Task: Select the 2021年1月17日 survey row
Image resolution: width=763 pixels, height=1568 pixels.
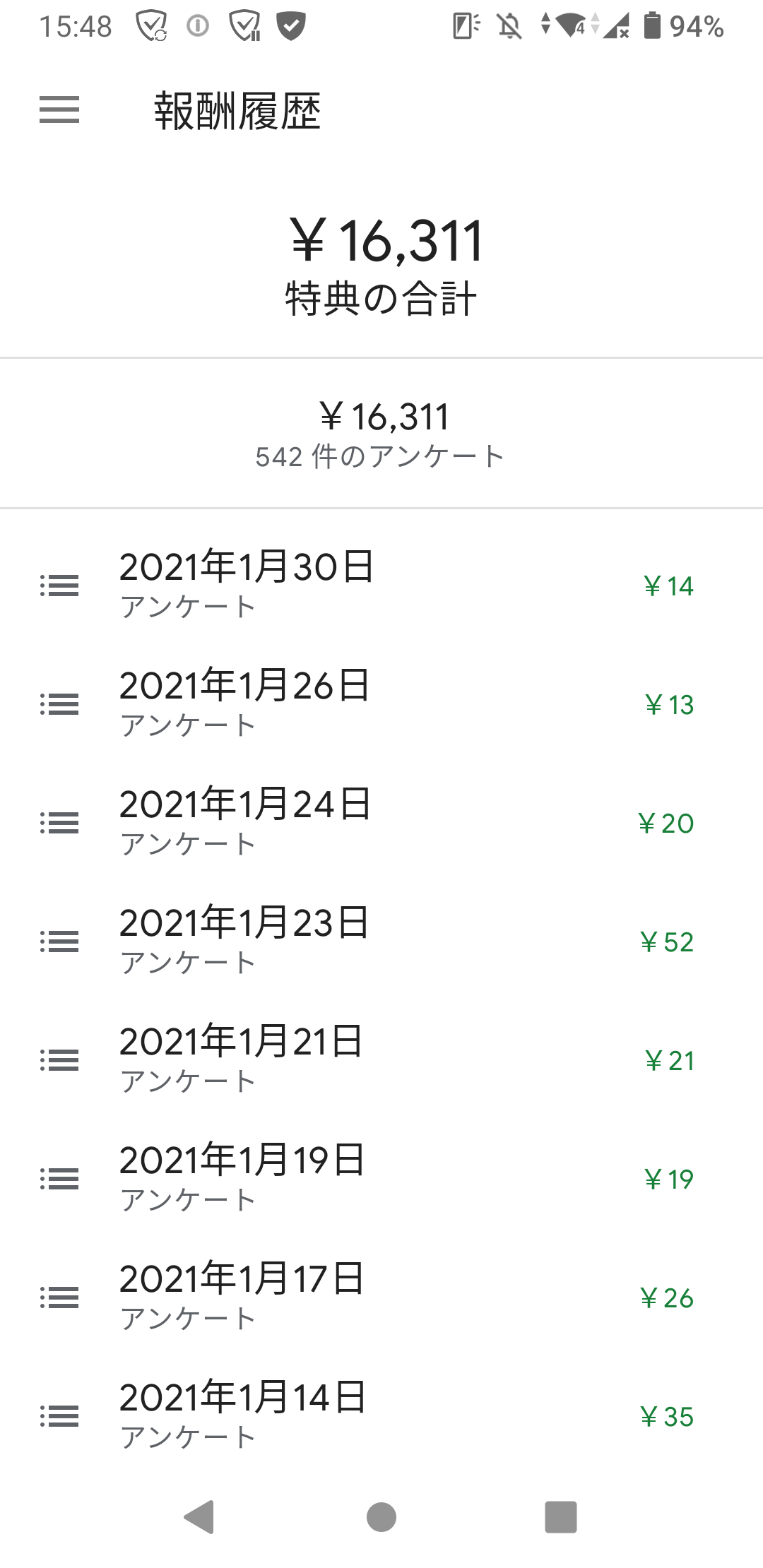Action: click(x=381, y=1297)
